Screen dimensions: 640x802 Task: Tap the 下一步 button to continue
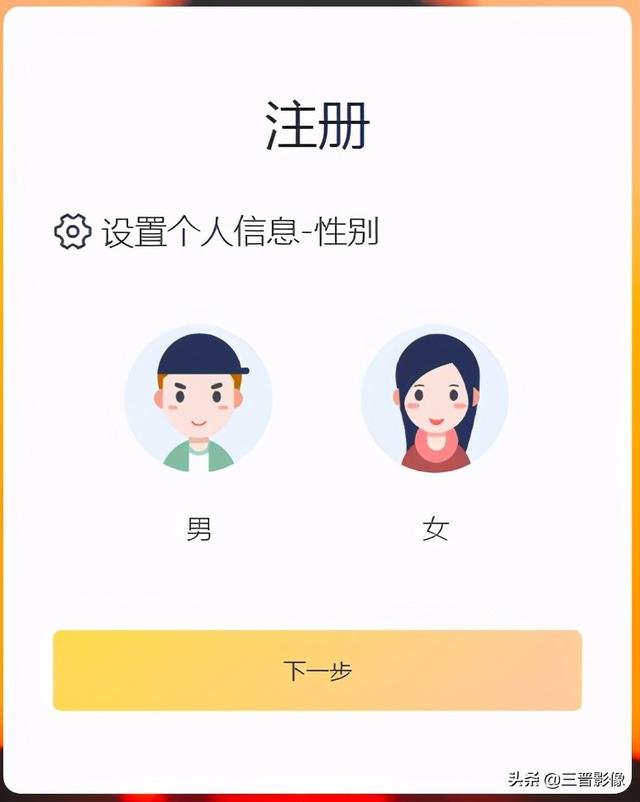(317, 670)
